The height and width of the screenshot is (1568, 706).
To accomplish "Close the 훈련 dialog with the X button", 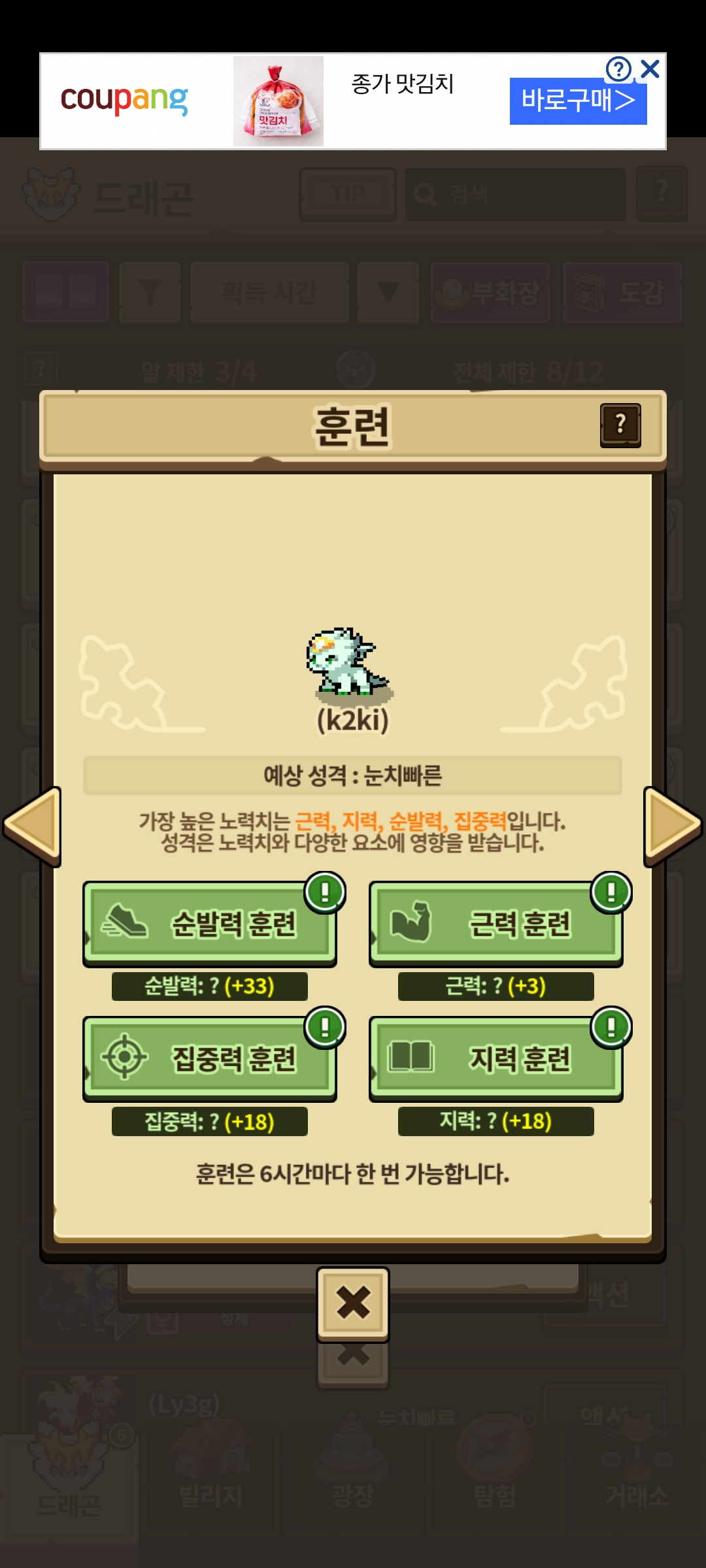I will coord(353,1303).
